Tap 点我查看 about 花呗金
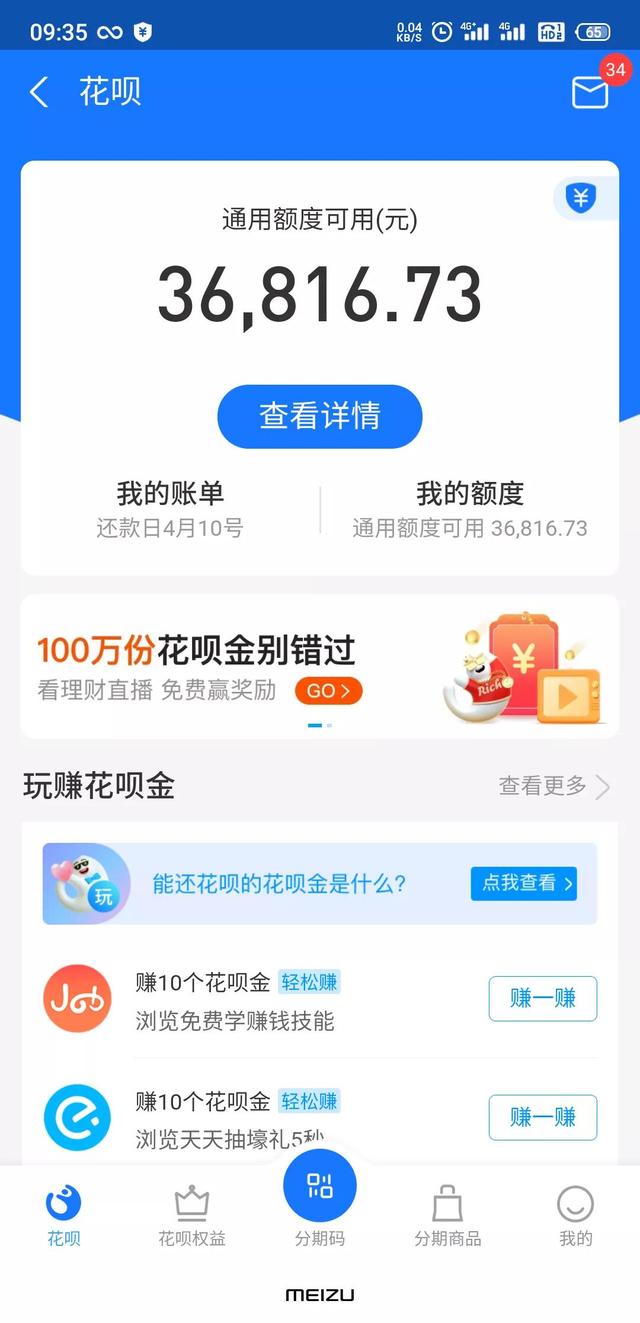 pyautogui.click(x=523, y=883)
